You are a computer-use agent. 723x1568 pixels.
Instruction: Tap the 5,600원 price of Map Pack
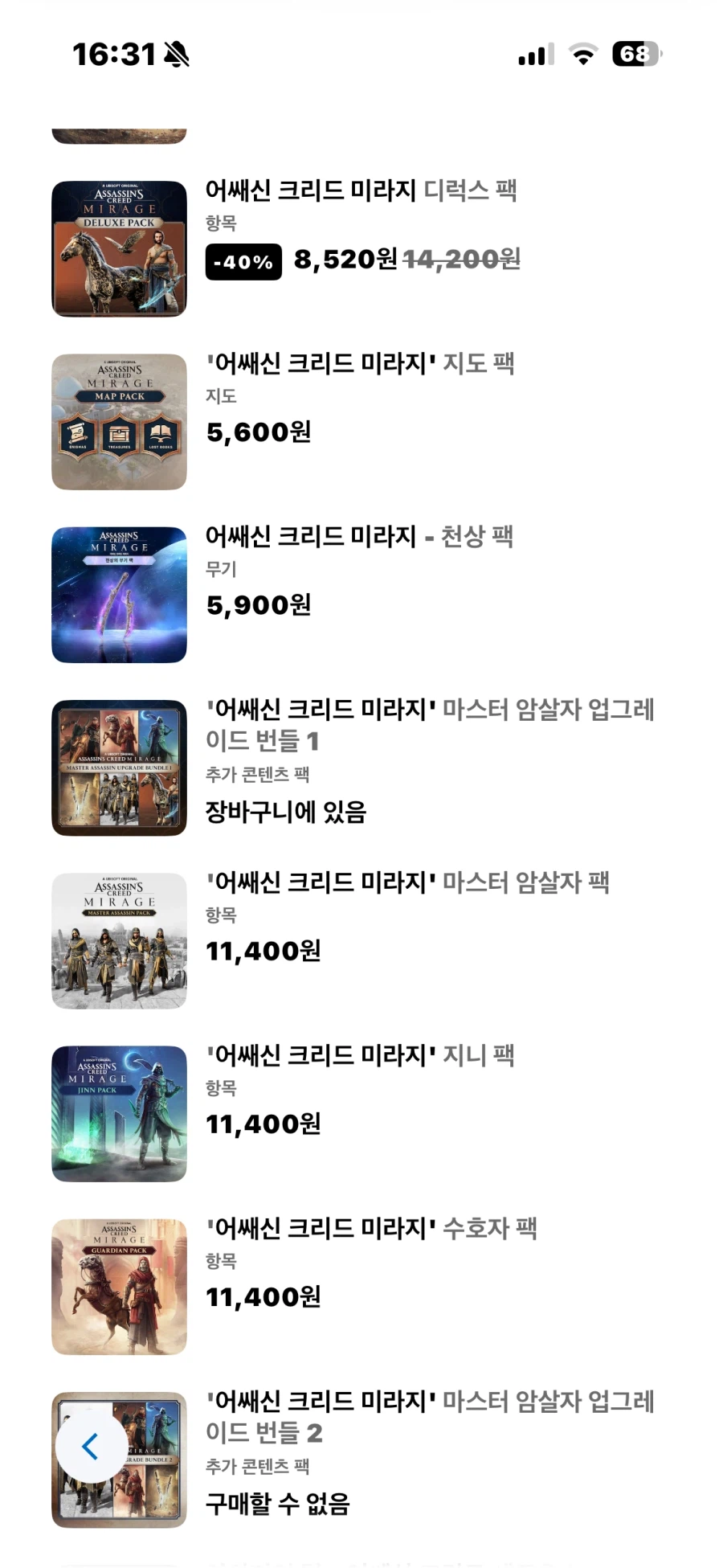tap(259, 432)
